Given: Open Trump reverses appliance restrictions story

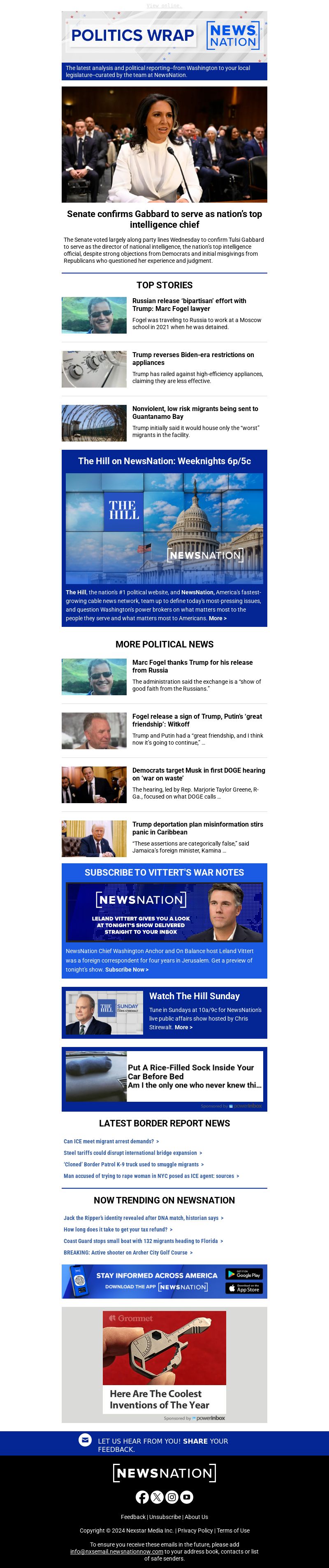Looking at the screenshot, I should [193, 358].
